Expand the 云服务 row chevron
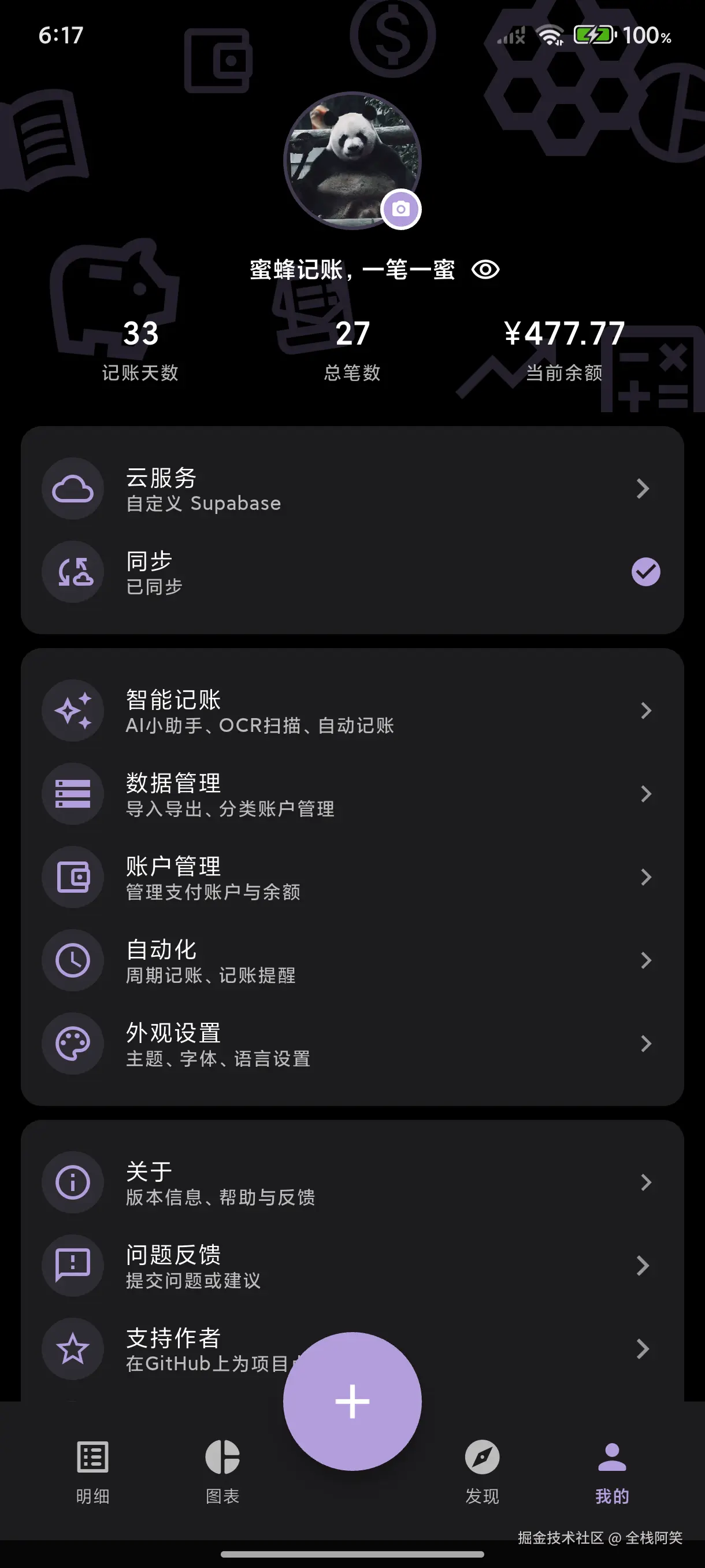The image size is (705, 1568). pyautogui.click(x=645, y=489)
